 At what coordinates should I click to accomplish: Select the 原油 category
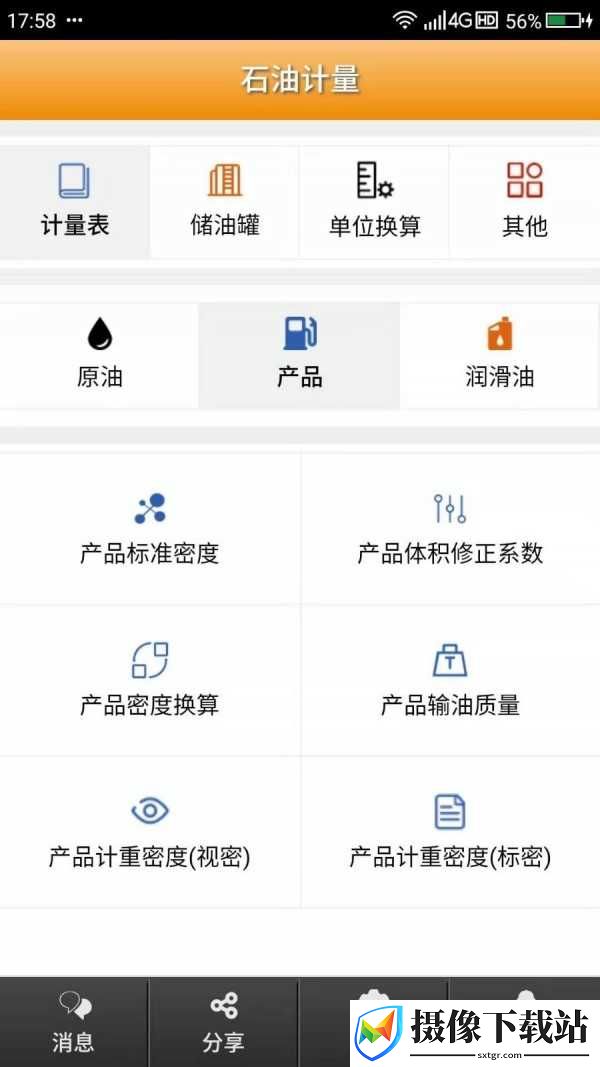click(x=99, y=355)
